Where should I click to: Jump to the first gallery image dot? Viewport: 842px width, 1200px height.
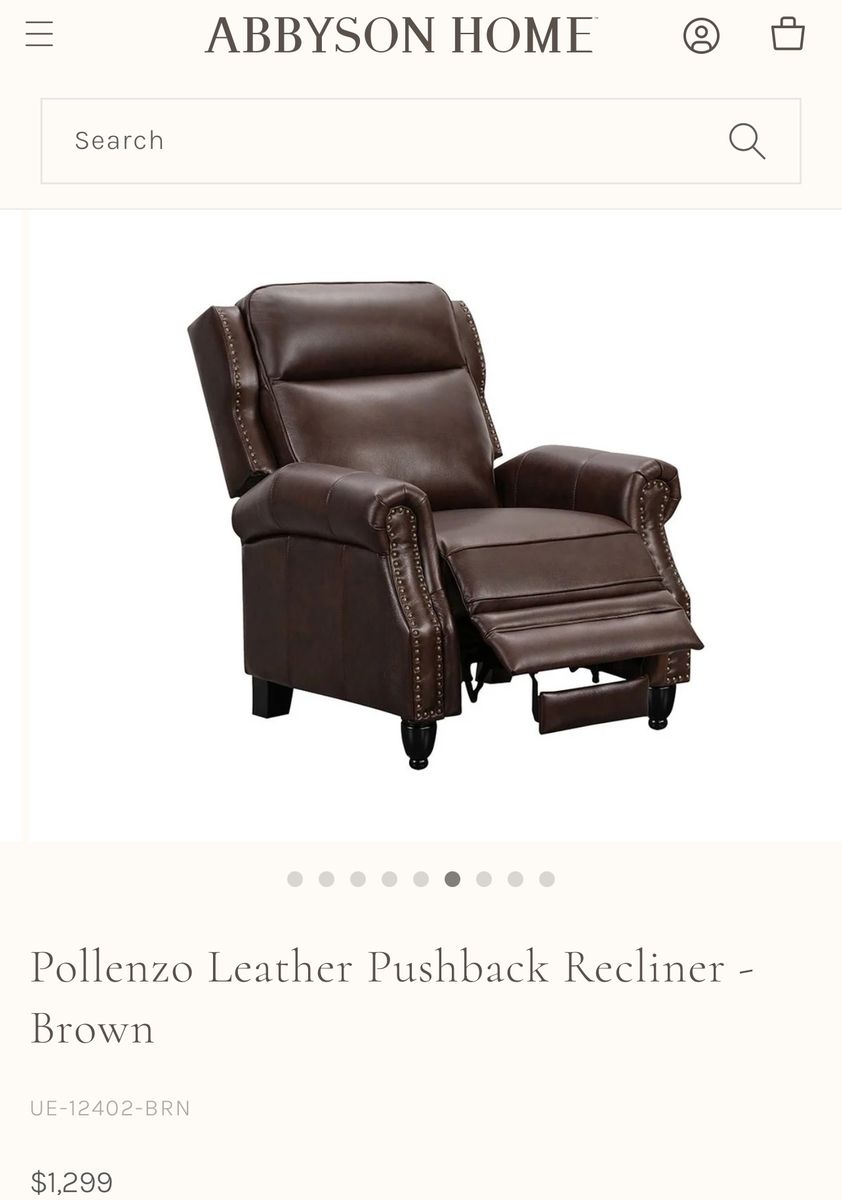point(295,879)
